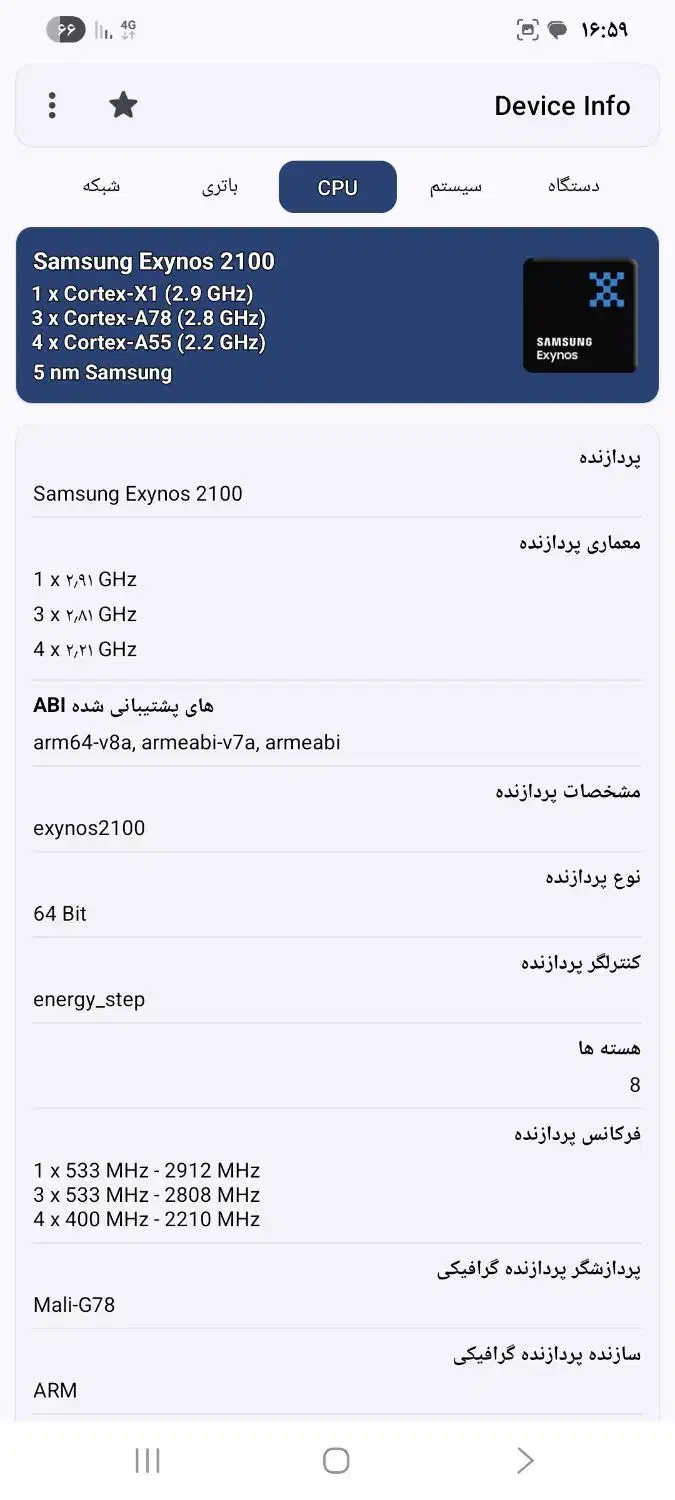Tap the system home button
Screen dimensions: 675x1500
pos(336,1461)
